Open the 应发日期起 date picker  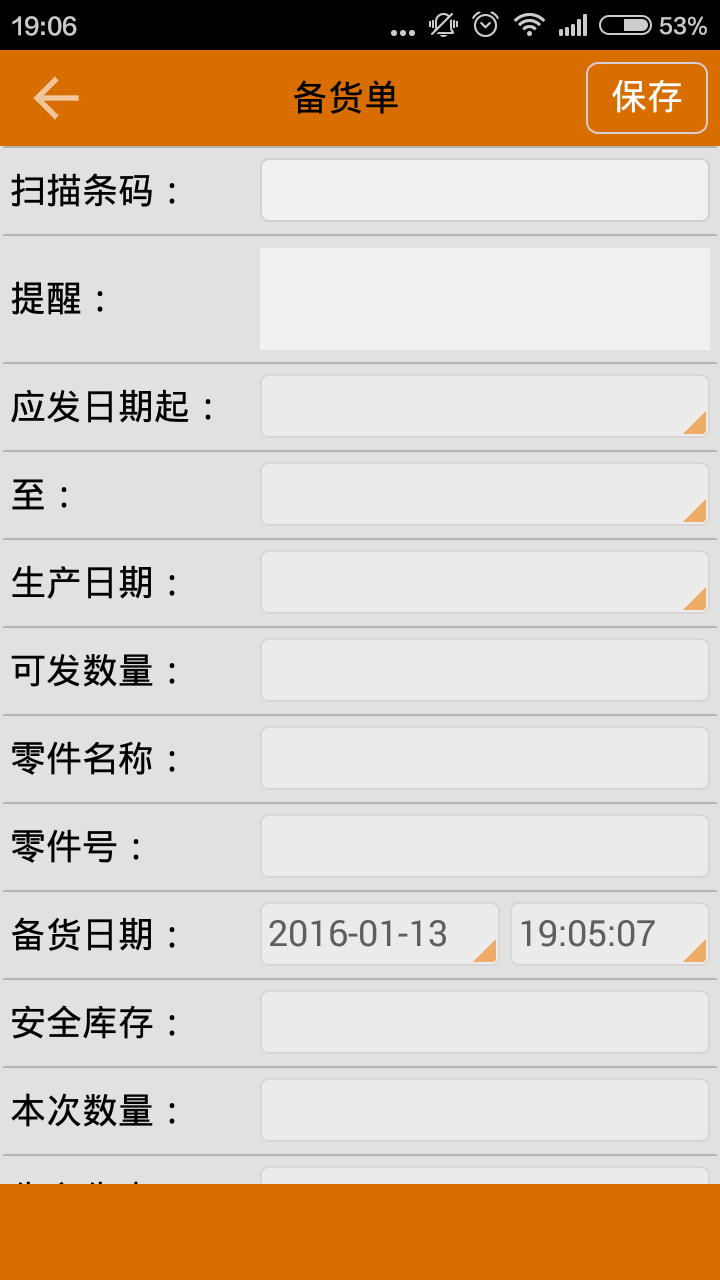point(485,406)
